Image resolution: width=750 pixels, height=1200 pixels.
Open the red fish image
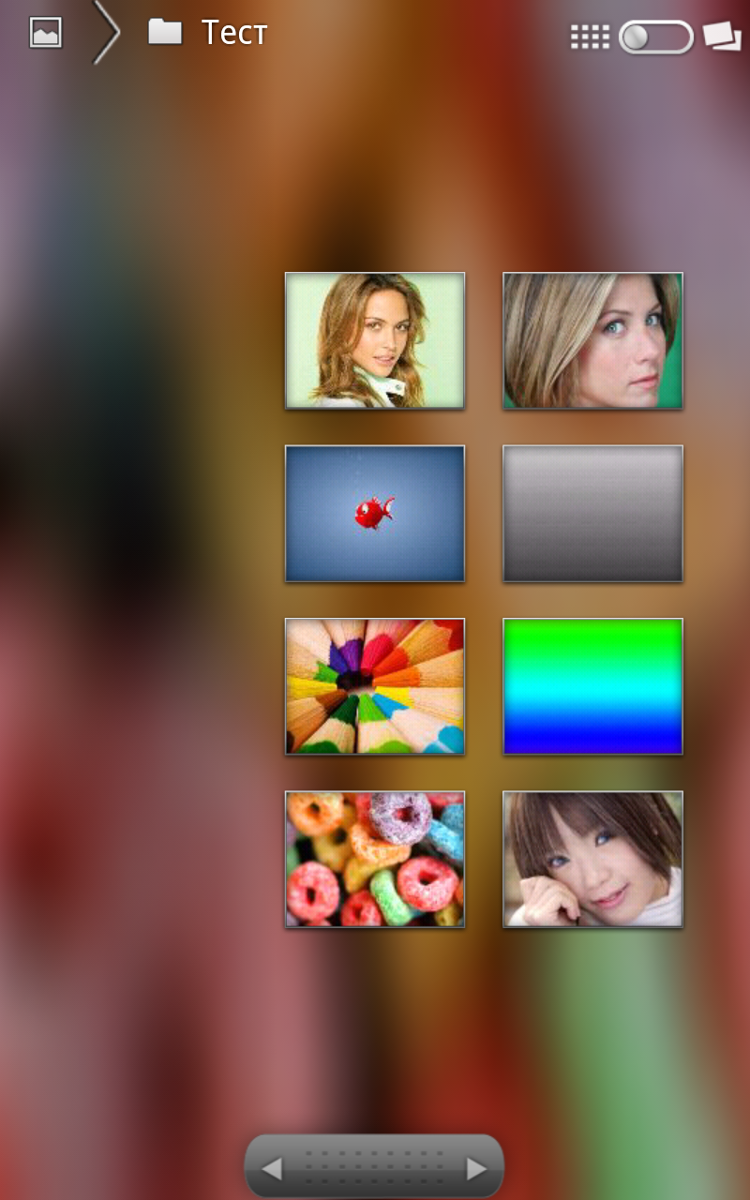[x=375, y=513]
